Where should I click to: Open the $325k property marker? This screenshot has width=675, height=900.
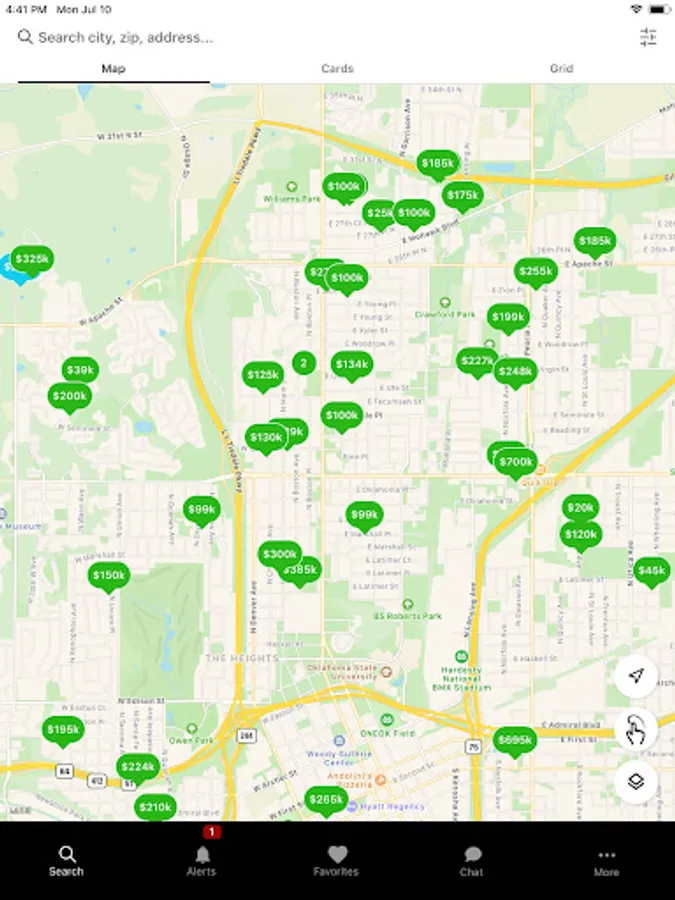click(32, 259)
